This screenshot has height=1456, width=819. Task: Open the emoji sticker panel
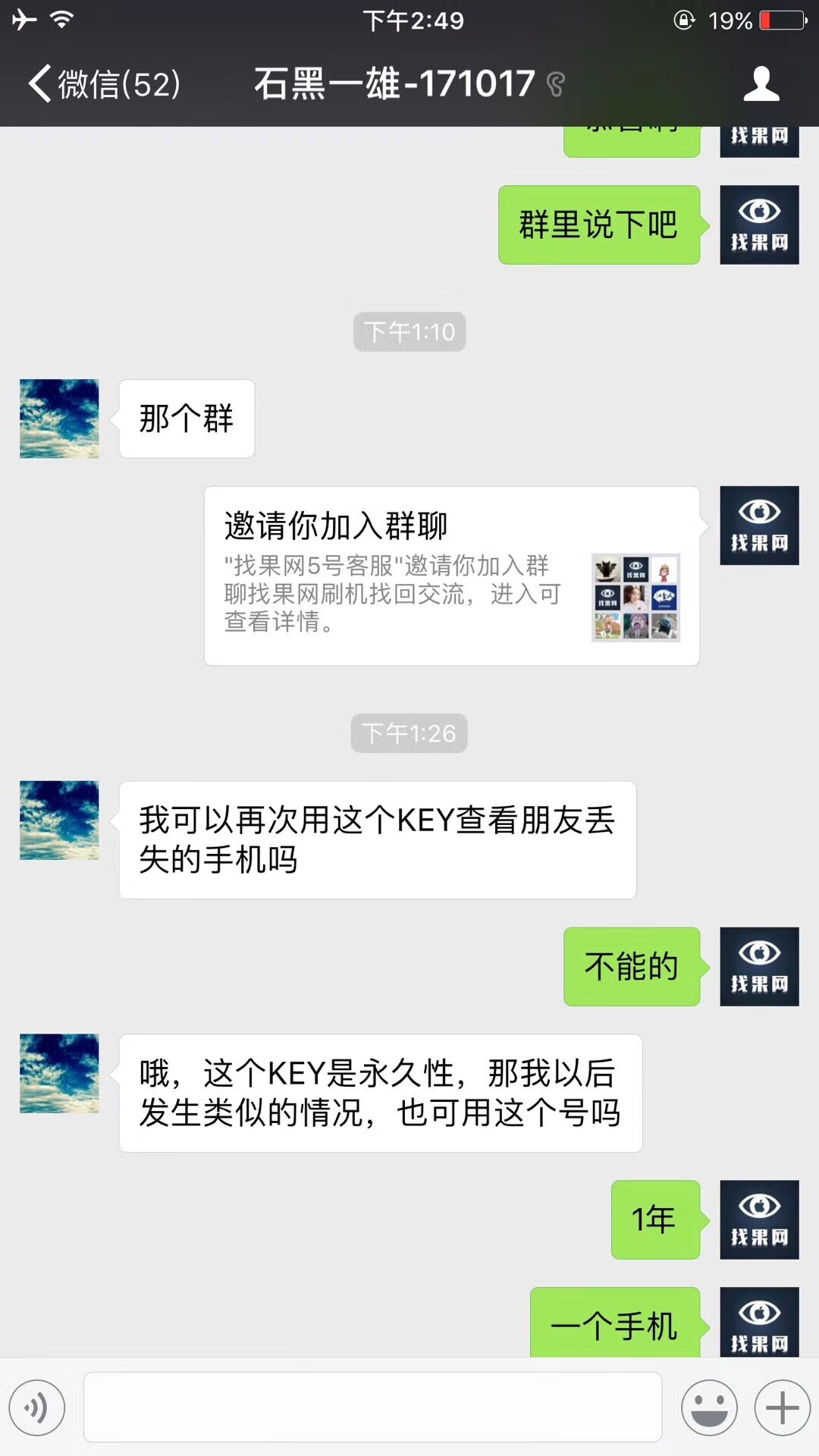click(709, 1407)
